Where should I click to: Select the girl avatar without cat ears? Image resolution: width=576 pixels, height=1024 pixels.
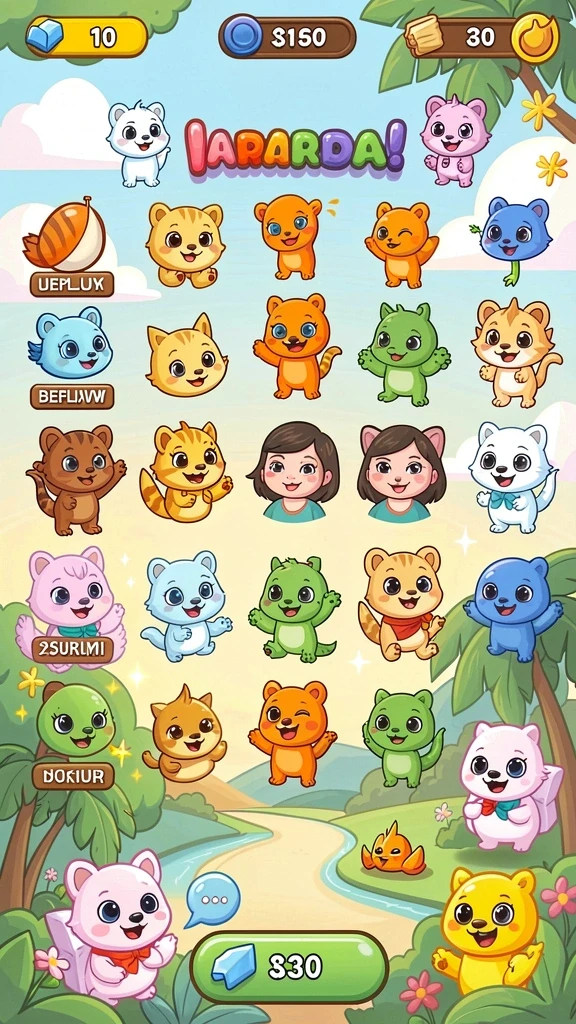click(x=294, y=470)
